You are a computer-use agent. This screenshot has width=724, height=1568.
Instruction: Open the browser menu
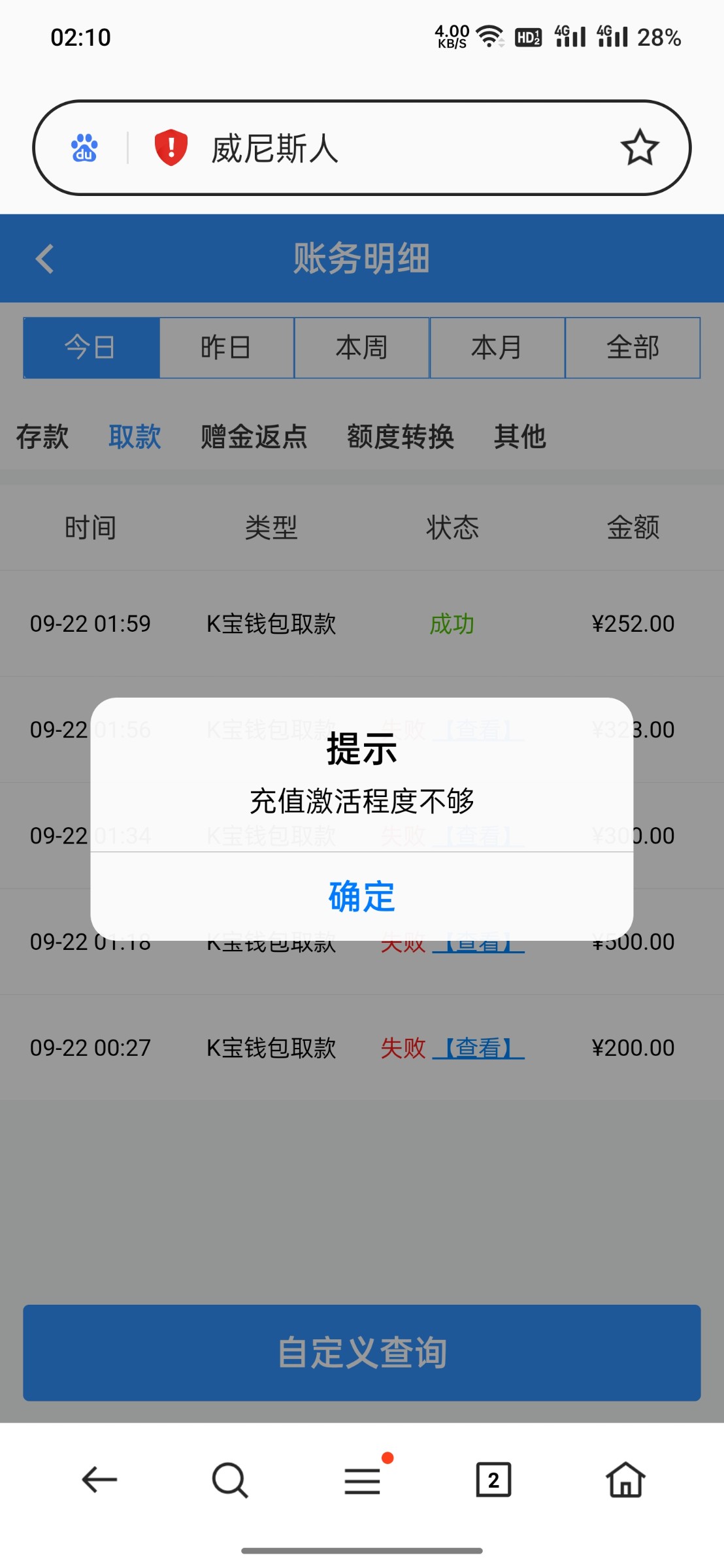[362, 1480]
